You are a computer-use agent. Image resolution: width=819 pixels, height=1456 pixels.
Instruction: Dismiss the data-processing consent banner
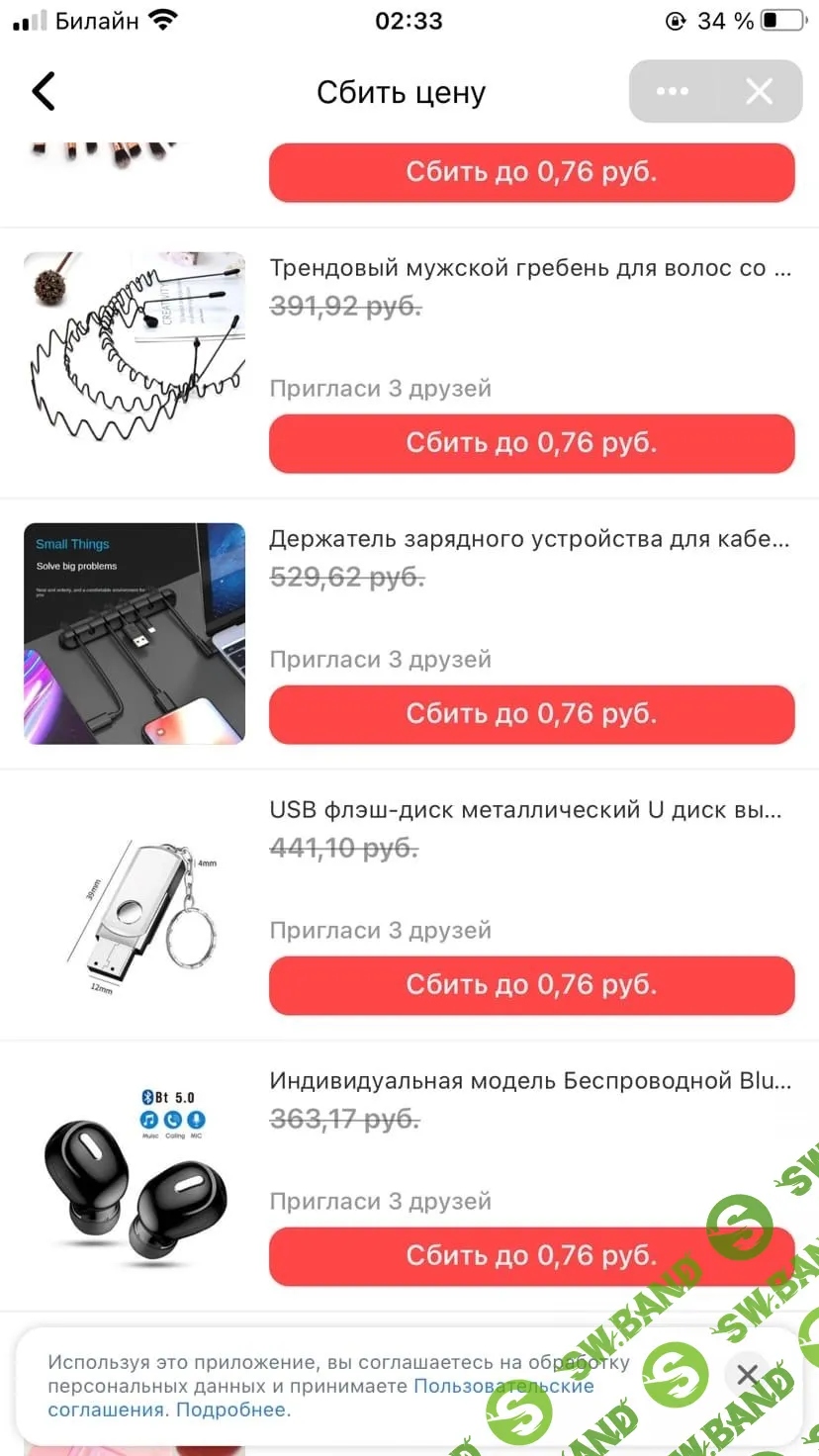tap(748, 1374)
